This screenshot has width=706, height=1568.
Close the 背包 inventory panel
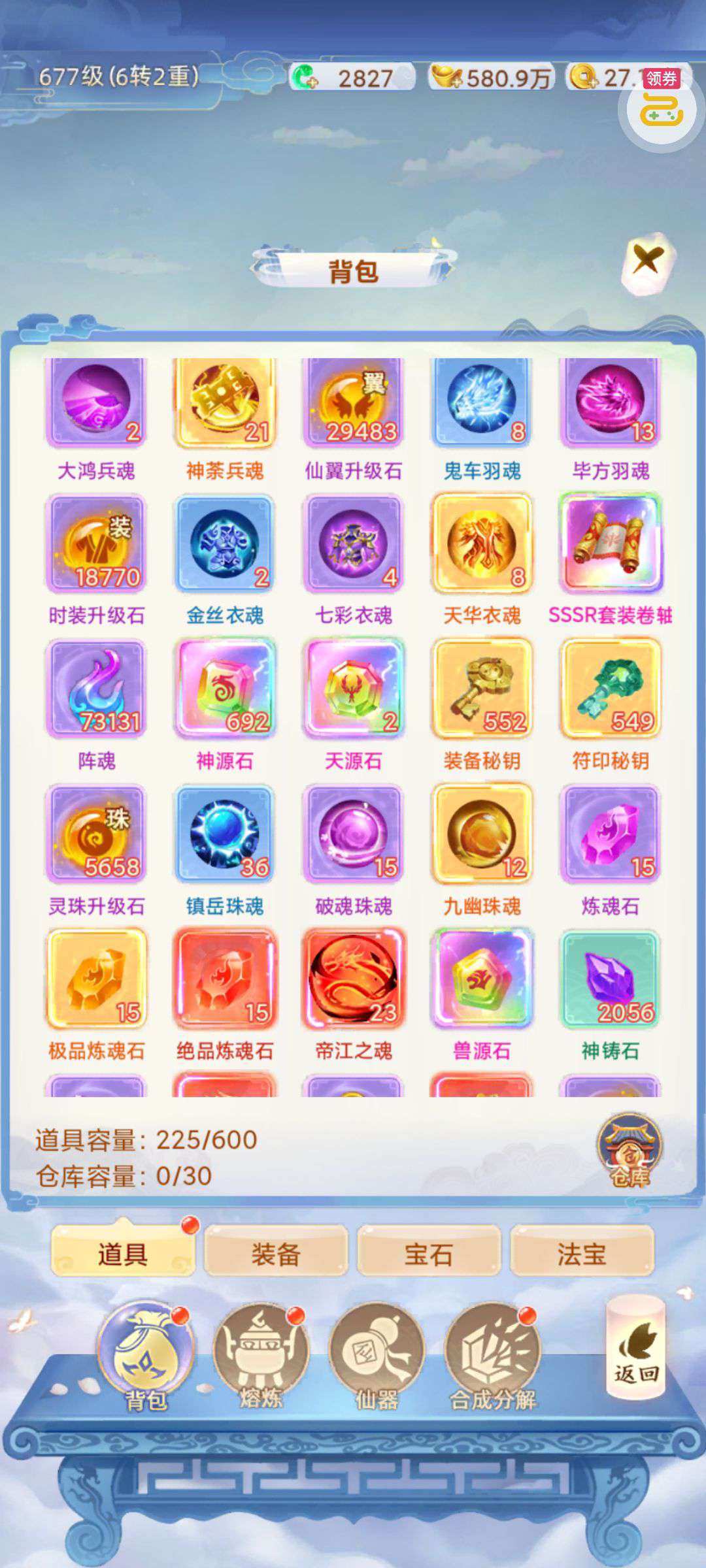pos(647,263)
